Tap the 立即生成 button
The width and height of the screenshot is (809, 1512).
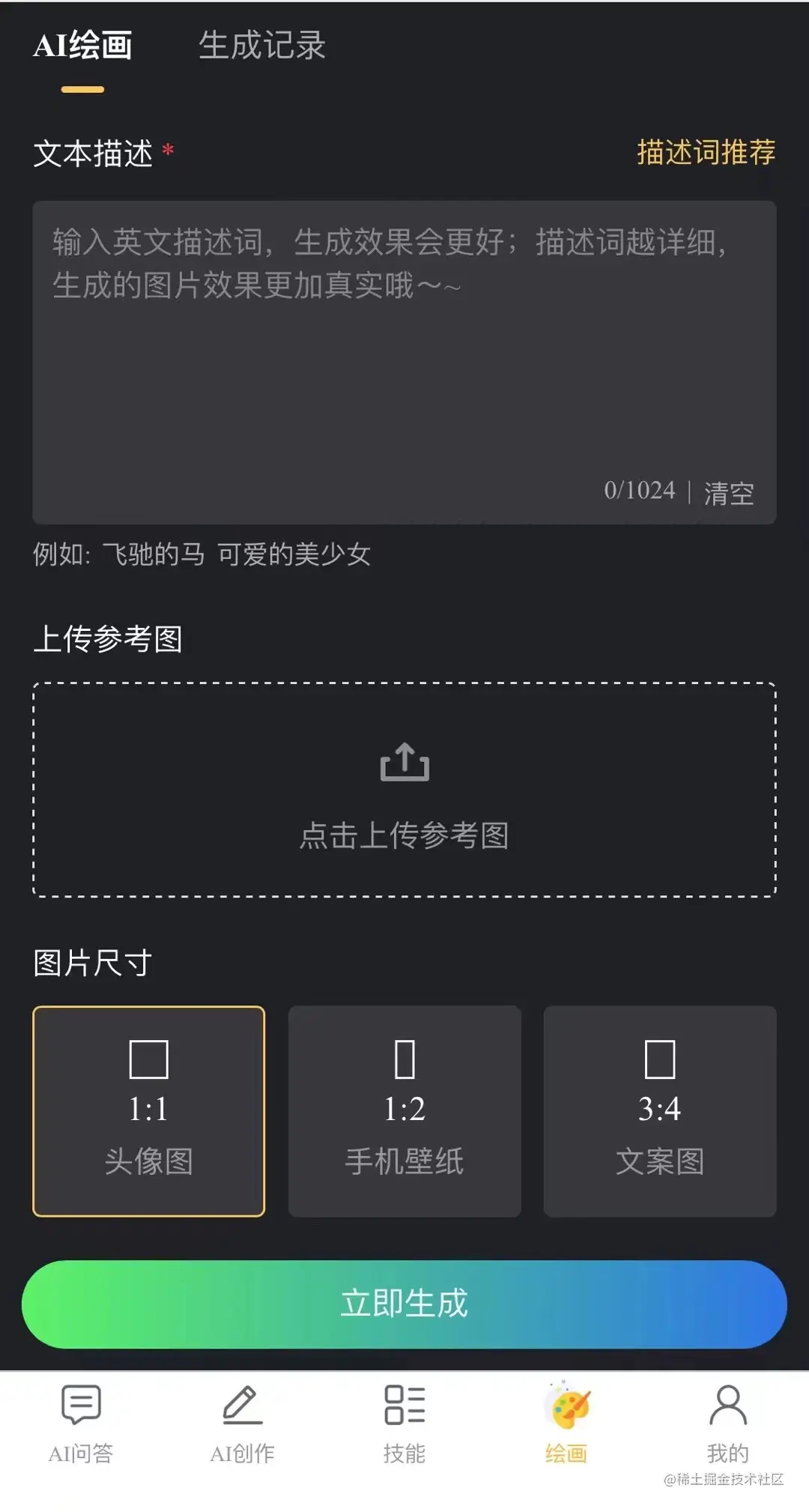click(404, 1304)
